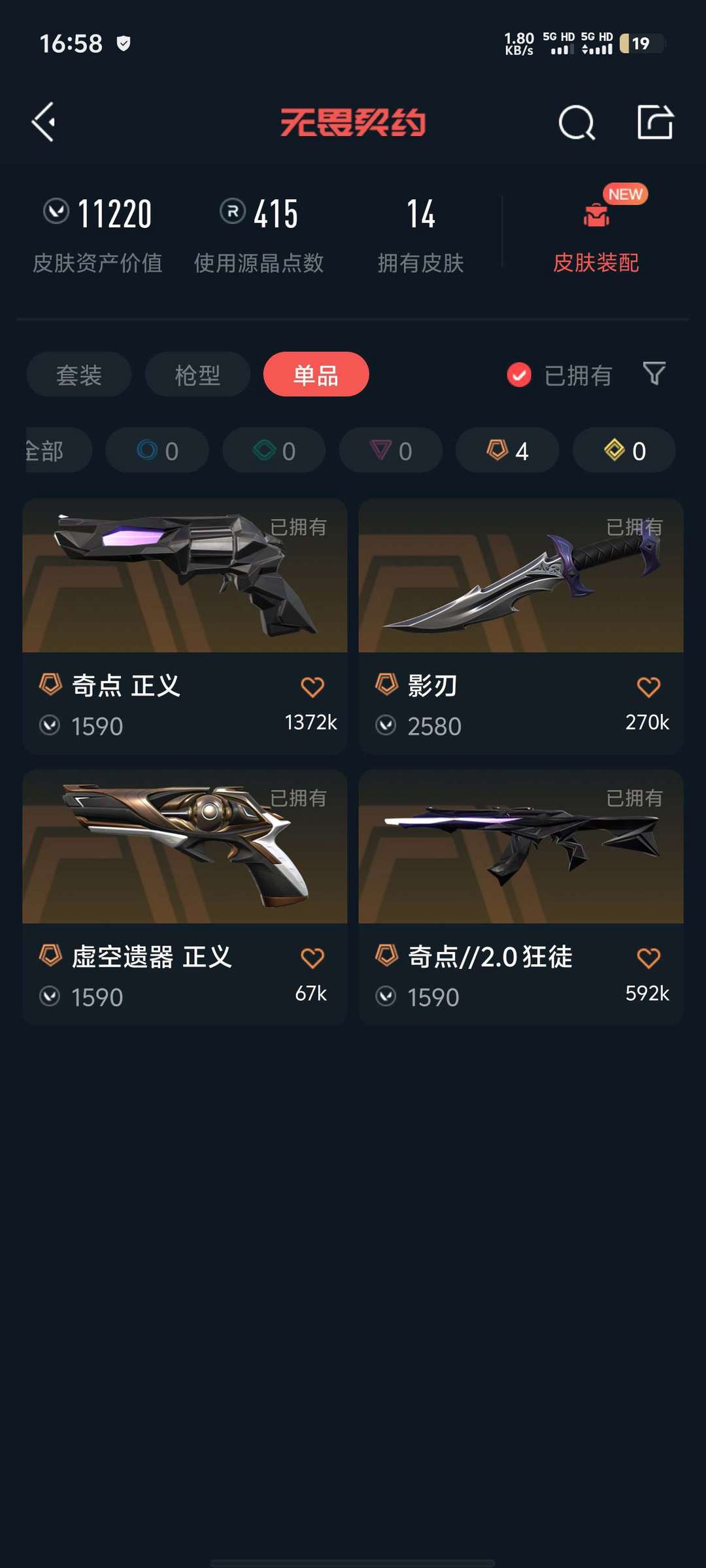Select the blue tier rarity filter
The image size is (706, 1568).
coord(157,450)
